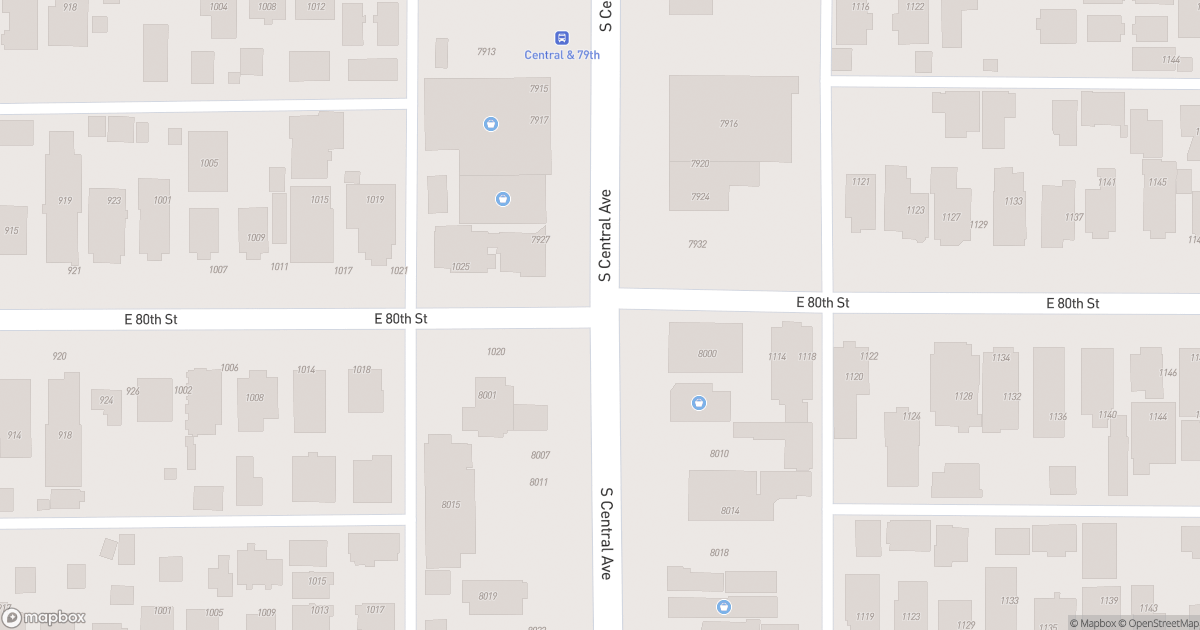This screenshot has height=630, width=1200.
Task: Select the Central & 79th bus stop marker
Action: click(x=562, y=38)
